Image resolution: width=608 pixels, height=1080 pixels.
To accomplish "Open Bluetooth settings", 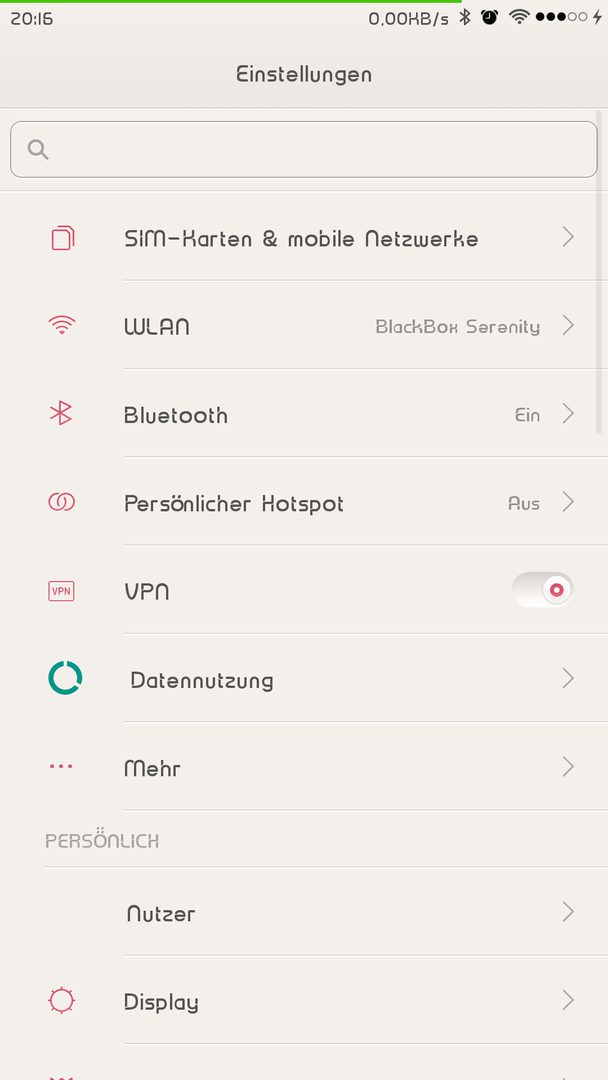I will (304, 413).
